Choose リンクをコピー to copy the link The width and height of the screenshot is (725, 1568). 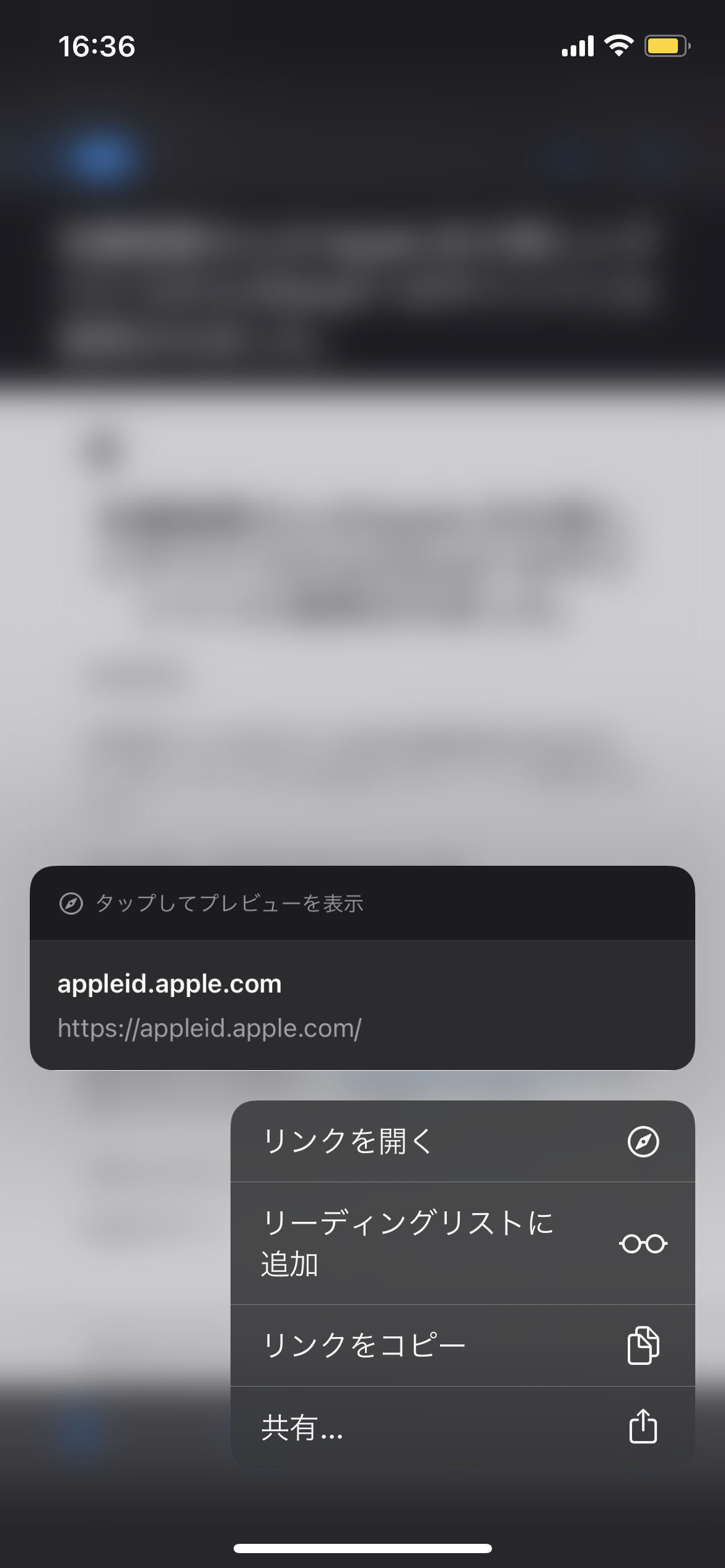462,1345
